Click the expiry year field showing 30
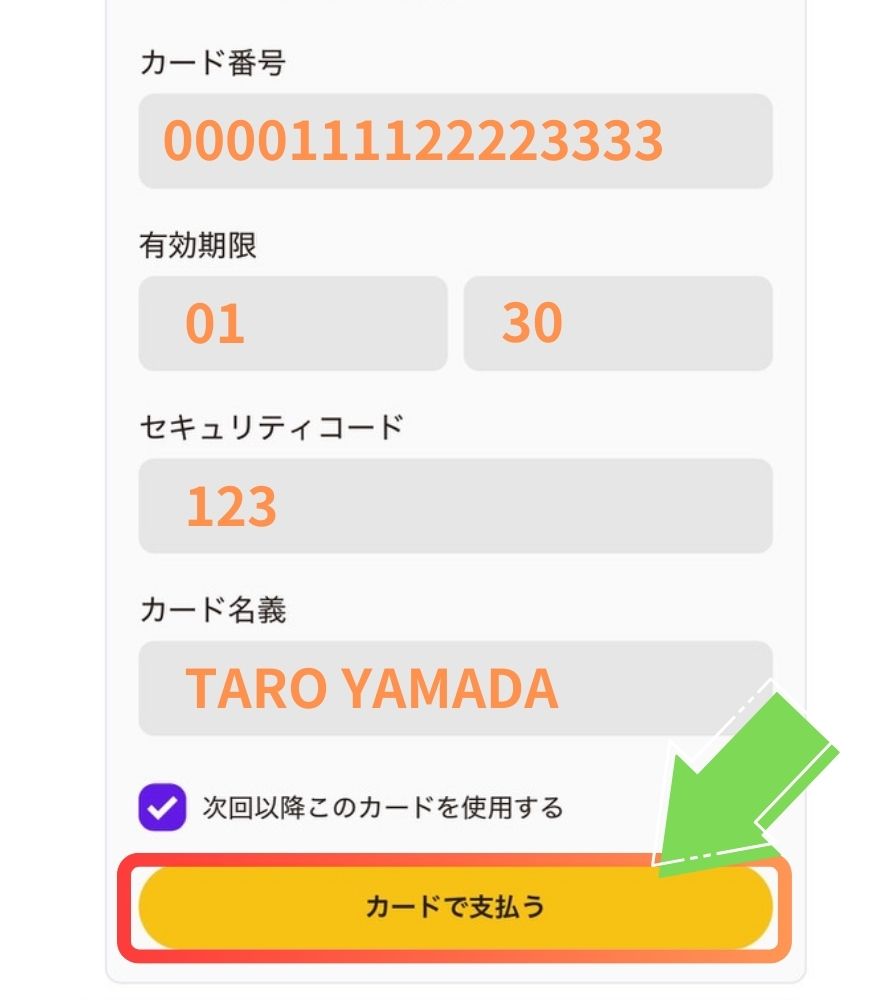 tap(618, 323)
